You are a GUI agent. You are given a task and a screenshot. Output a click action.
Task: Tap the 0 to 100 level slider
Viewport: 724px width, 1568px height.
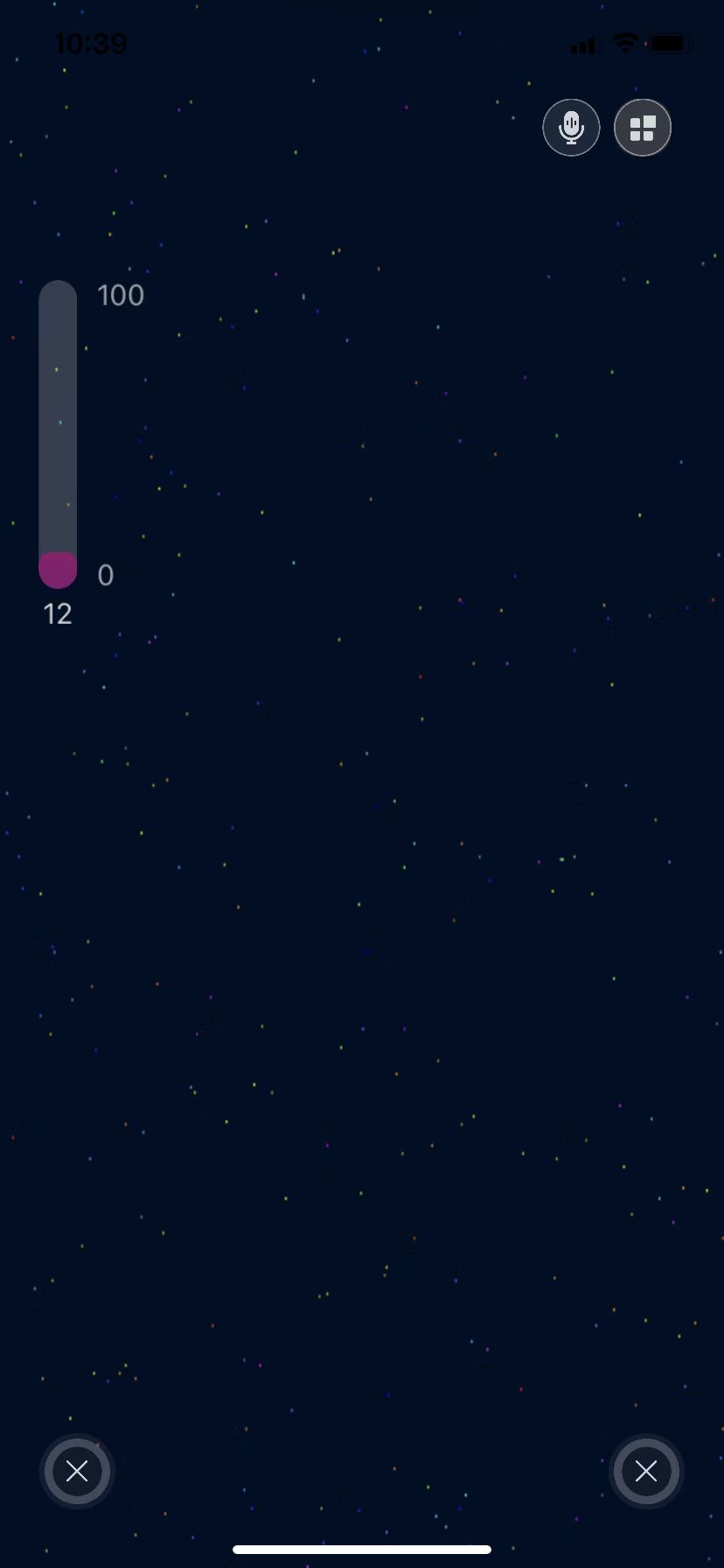[x=58, y=434]
